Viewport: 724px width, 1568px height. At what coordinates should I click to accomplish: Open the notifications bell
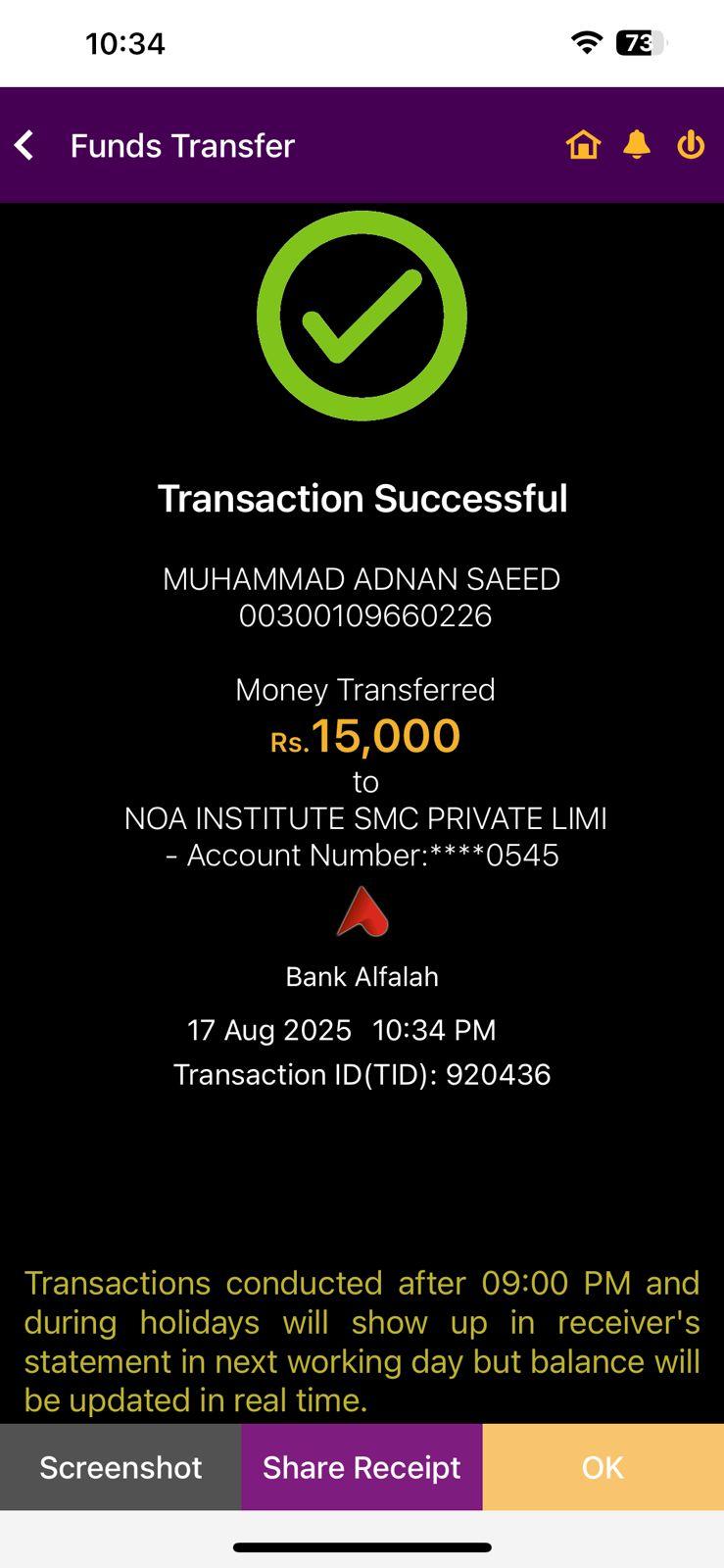click(x=637, y=145)
